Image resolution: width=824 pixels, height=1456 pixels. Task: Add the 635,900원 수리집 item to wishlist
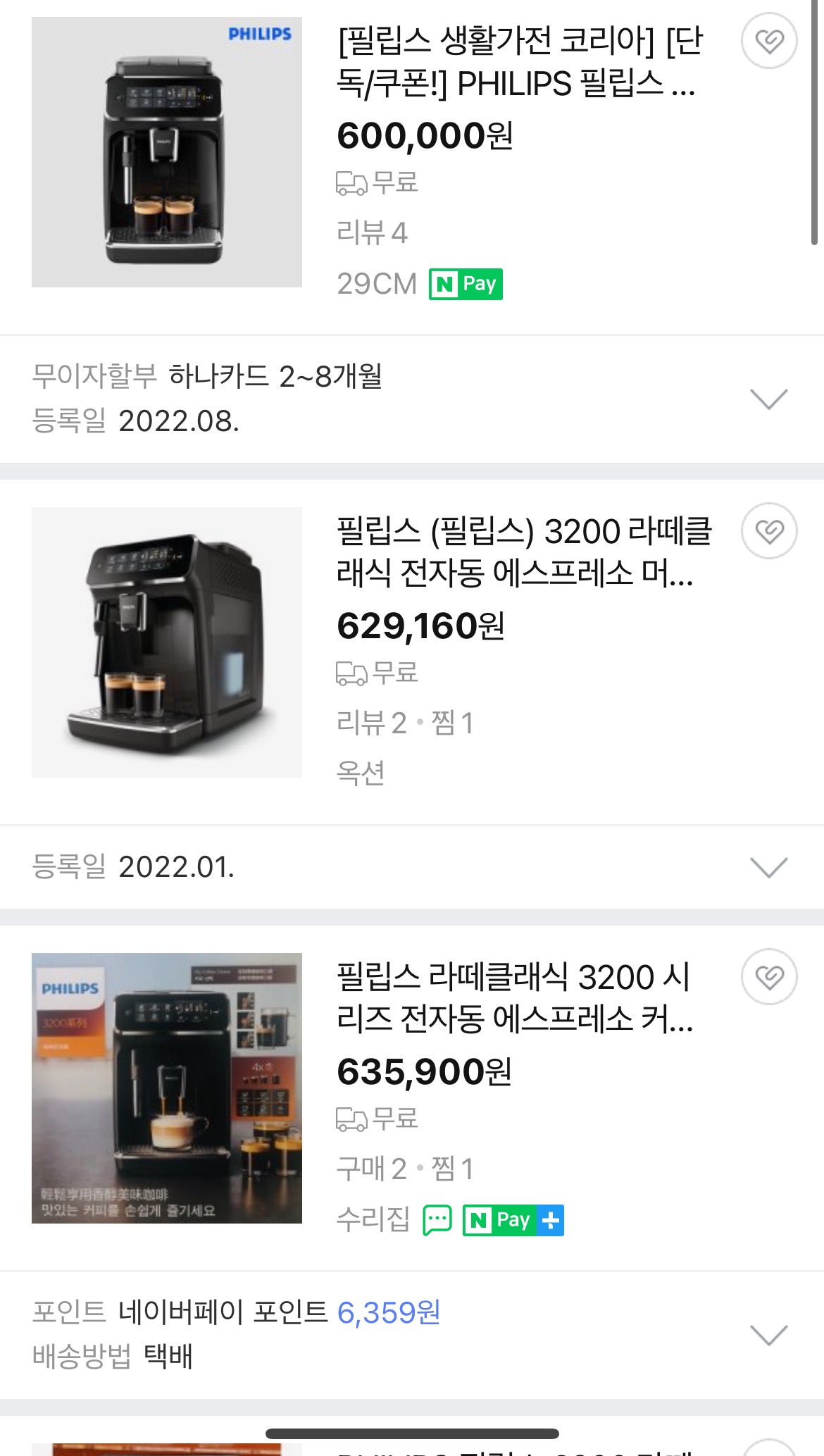click(x=769, y=977)
